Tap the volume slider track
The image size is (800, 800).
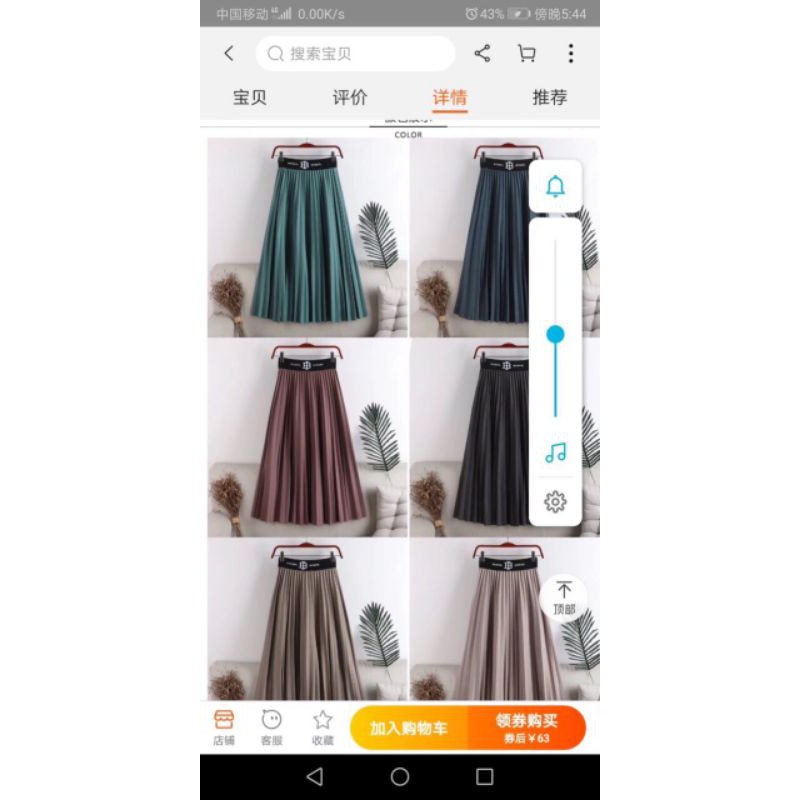point(555,329)
